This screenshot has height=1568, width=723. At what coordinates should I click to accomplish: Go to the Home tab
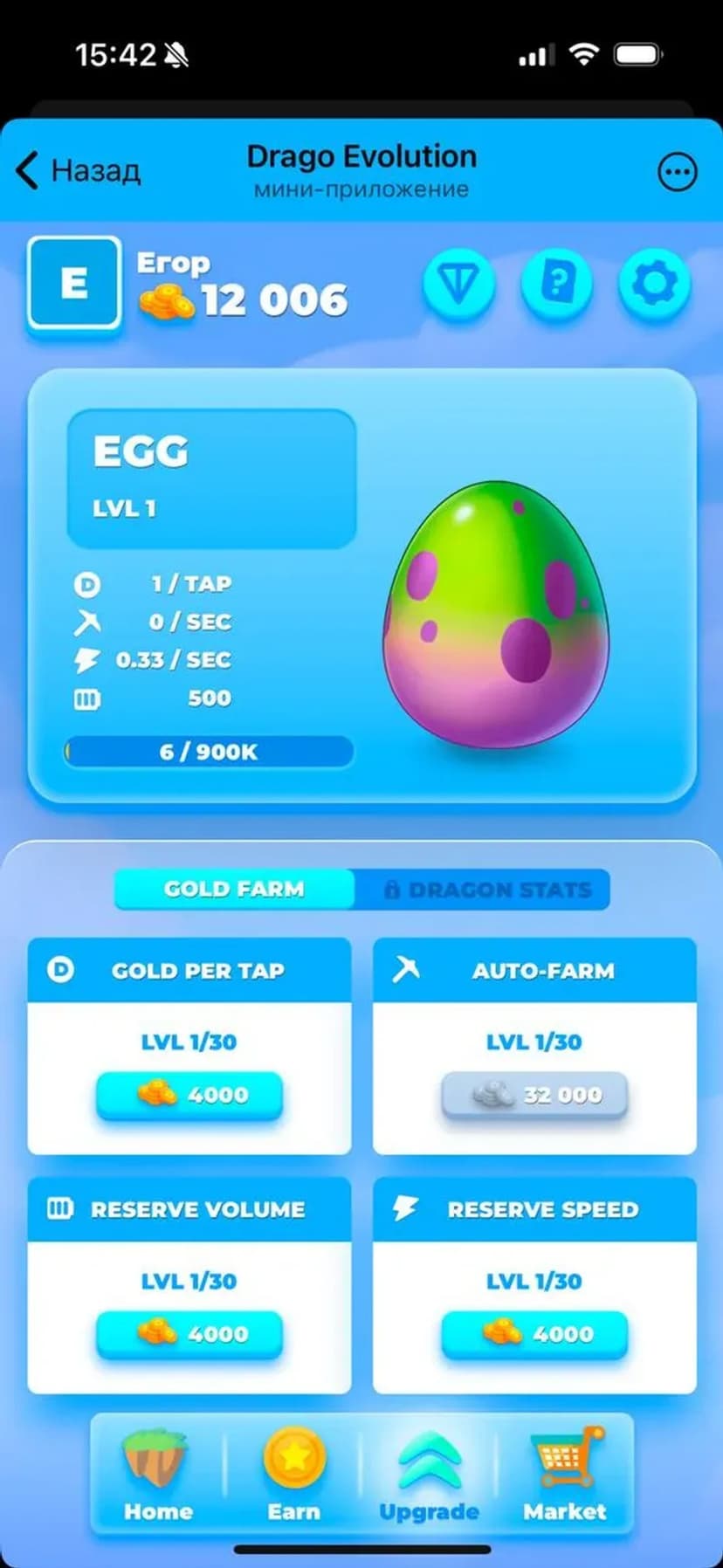pos(158,1477)
